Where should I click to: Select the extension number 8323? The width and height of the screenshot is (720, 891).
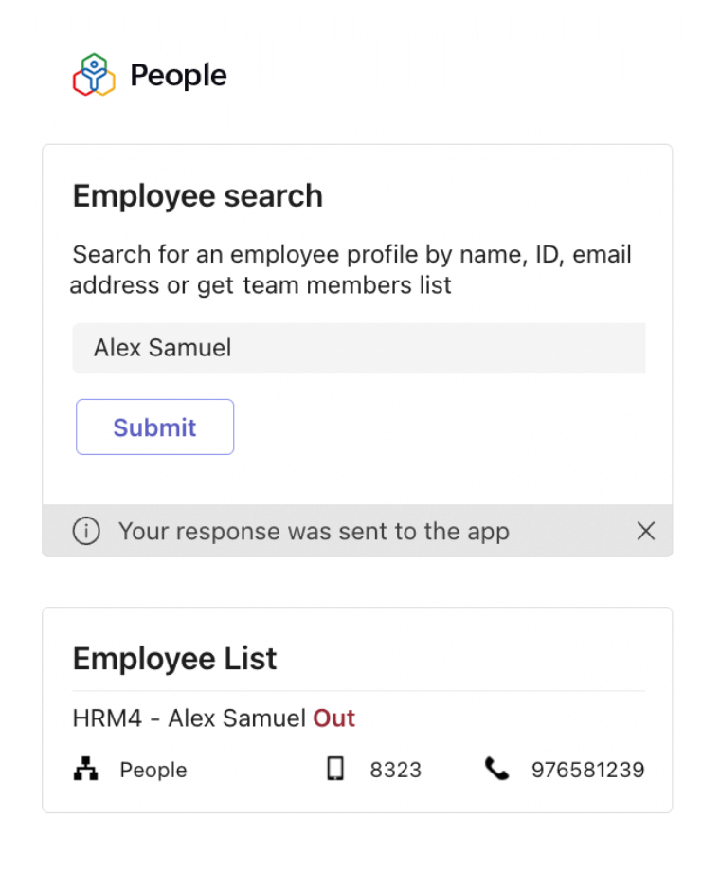(396, 769)
